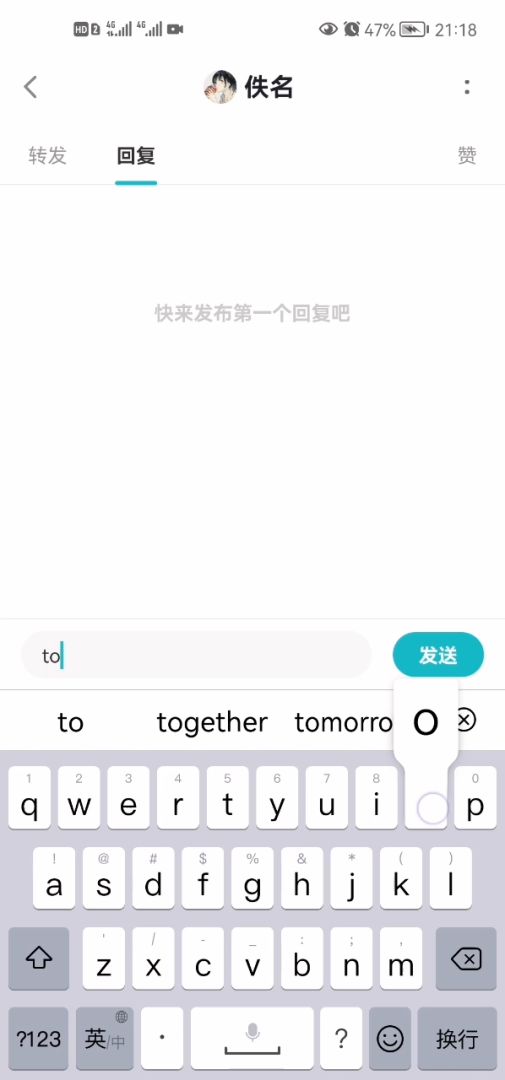The width and height of the screenshot is (505, 1080).
Task: Open the ?123 symbols keyboard
Action: click(x=39, y=1039)
